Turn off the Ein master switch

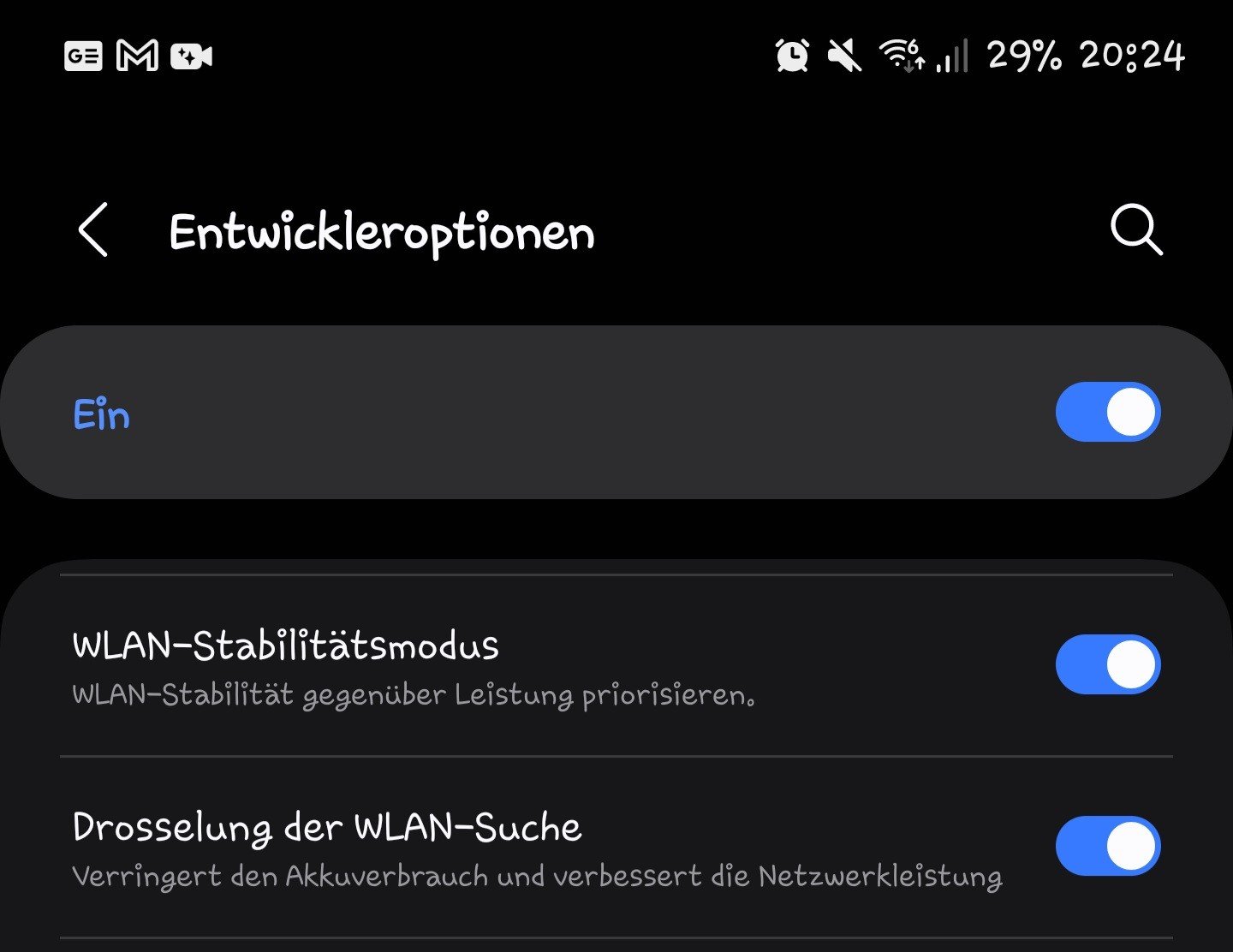[1107, 412]
